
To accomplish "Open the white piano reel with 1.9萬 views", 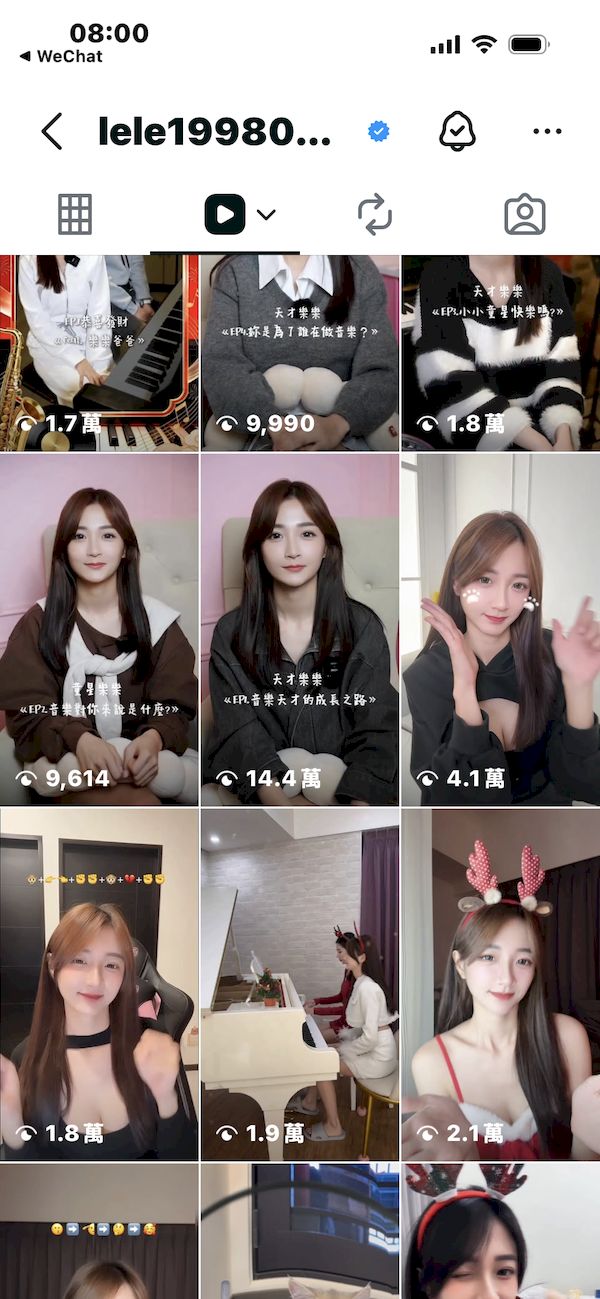I will point(300,985).
